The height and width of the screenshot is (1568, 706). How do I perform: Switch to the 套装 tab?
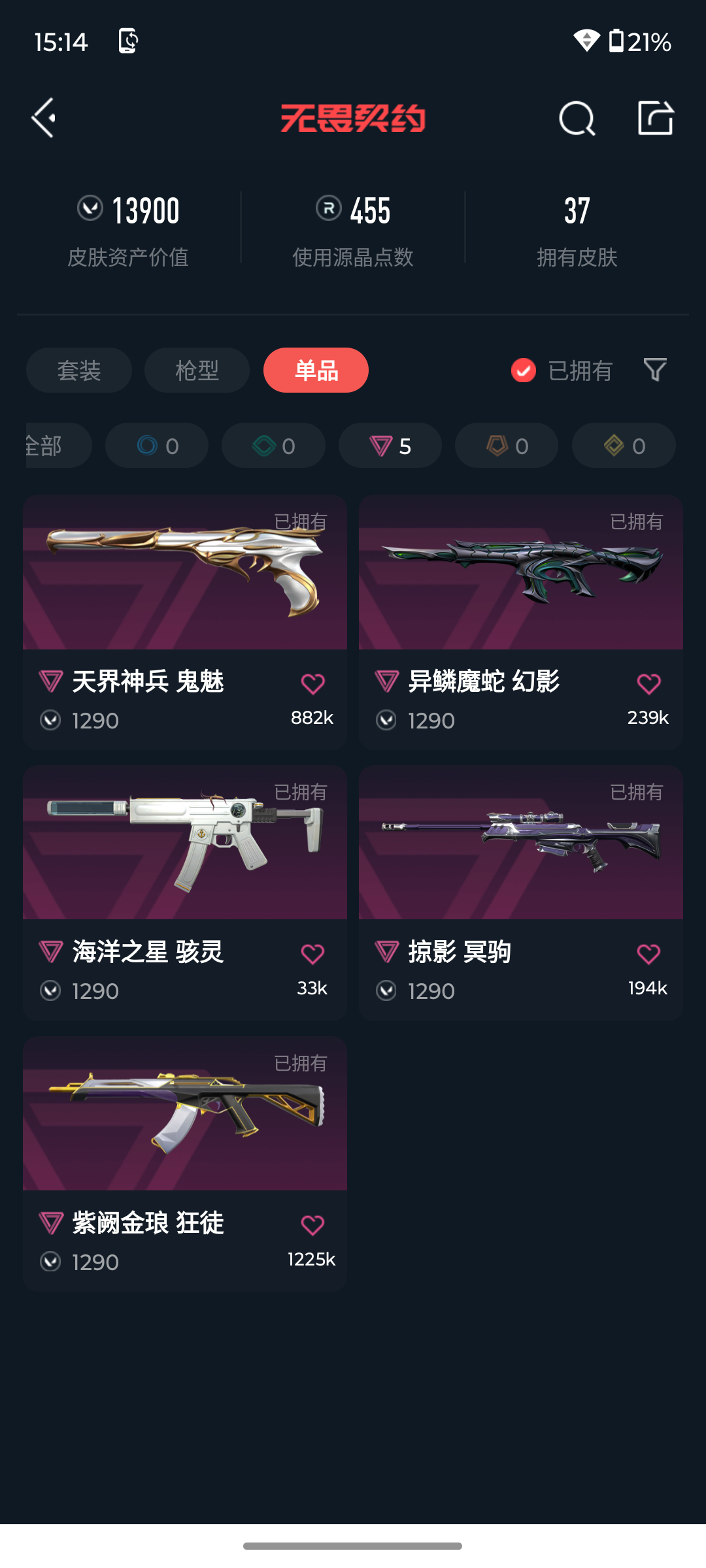point(79,370)
